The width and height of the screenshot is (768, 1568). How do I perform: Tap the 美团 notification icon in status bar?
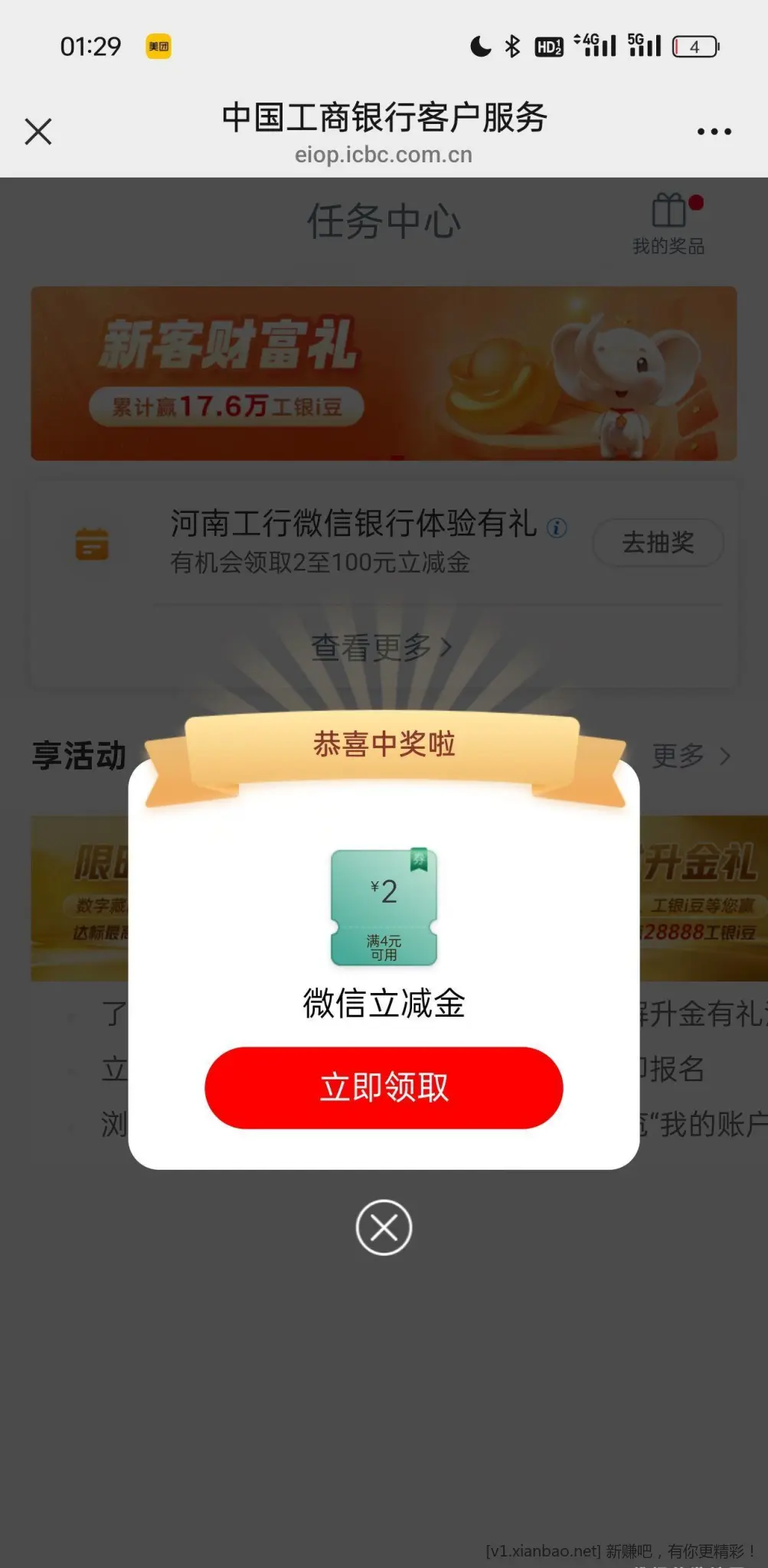click(x=158, y=46)
